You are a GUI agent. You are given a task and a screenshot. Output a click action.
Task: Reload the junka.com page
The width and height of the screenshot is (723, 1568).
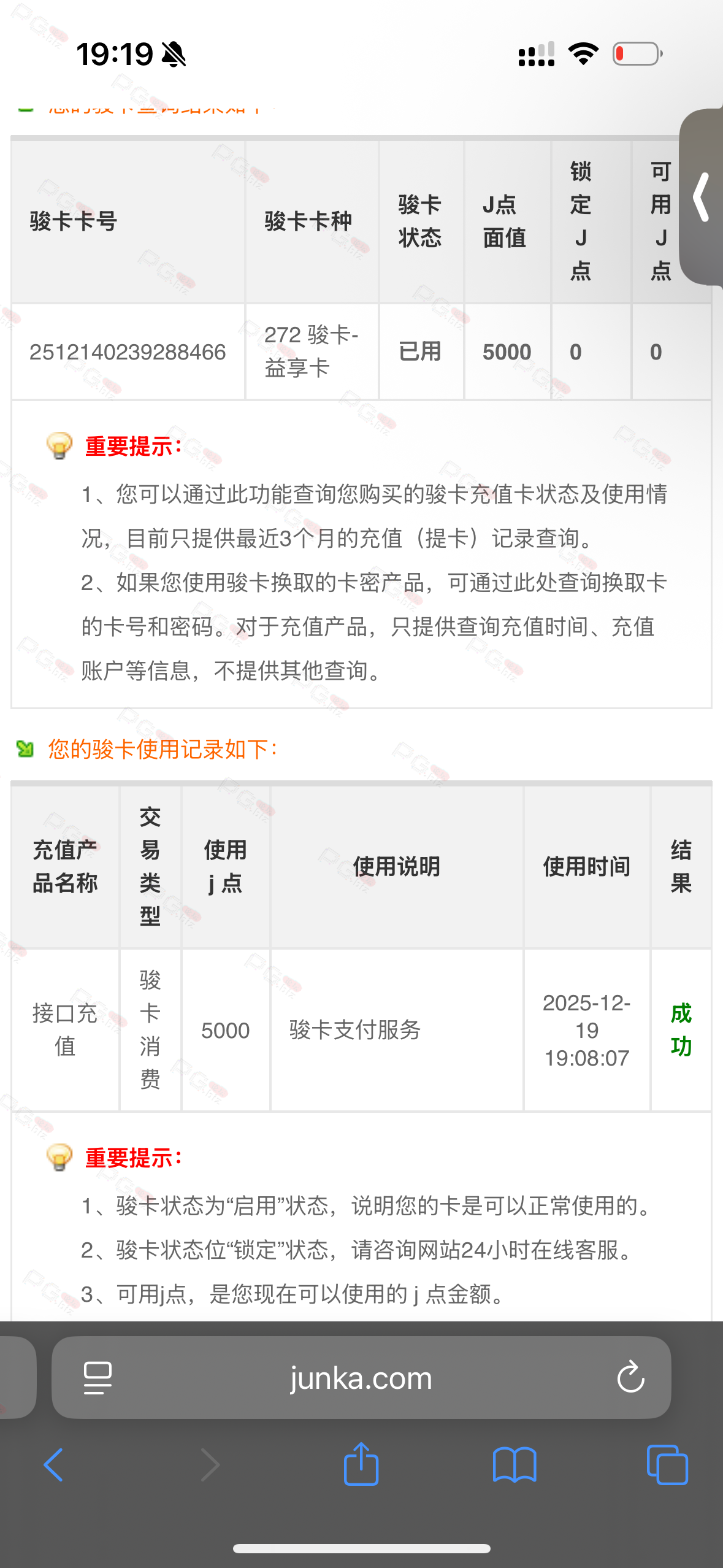pyautogui.click(x=630, y=1377)
